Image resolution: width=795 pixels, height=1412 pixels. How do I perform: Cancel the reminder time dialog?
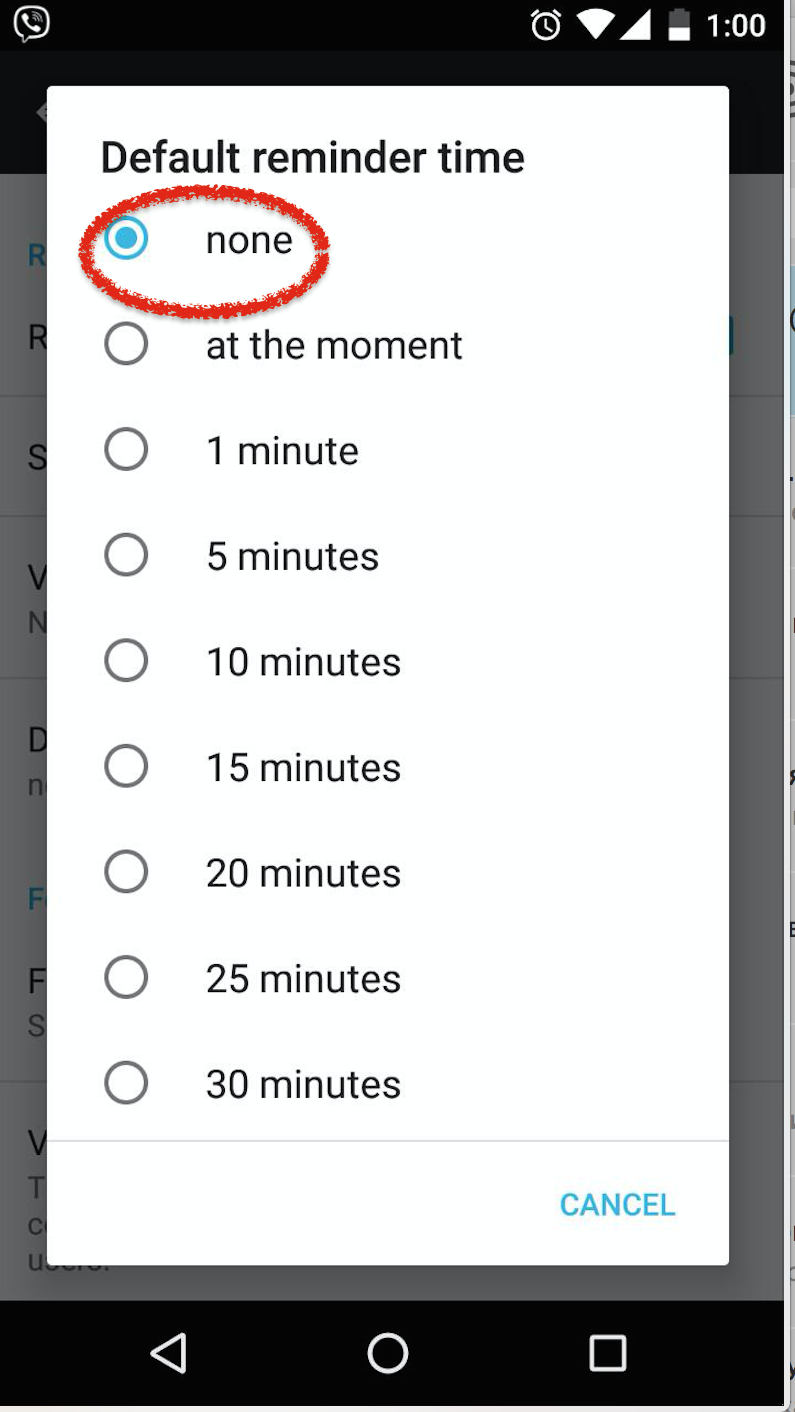617,1204
